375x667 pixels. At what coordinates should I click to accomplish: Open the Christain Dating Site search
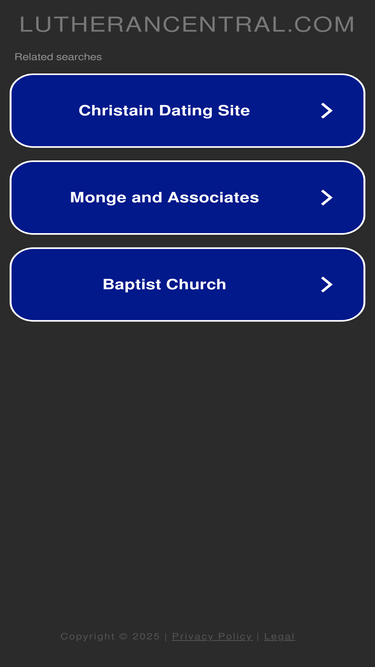188,111
